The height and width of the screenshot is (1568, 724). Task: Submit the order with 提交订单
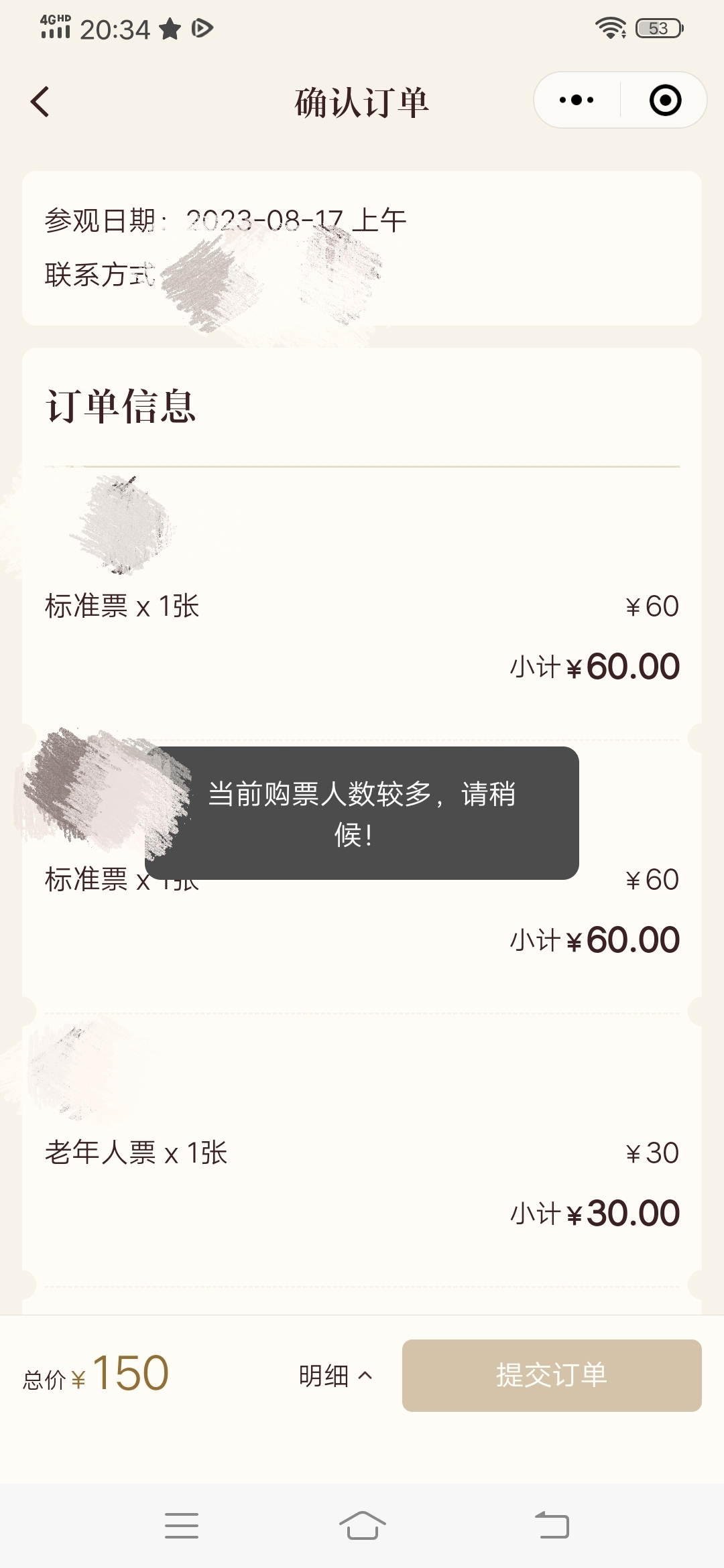552,1376
